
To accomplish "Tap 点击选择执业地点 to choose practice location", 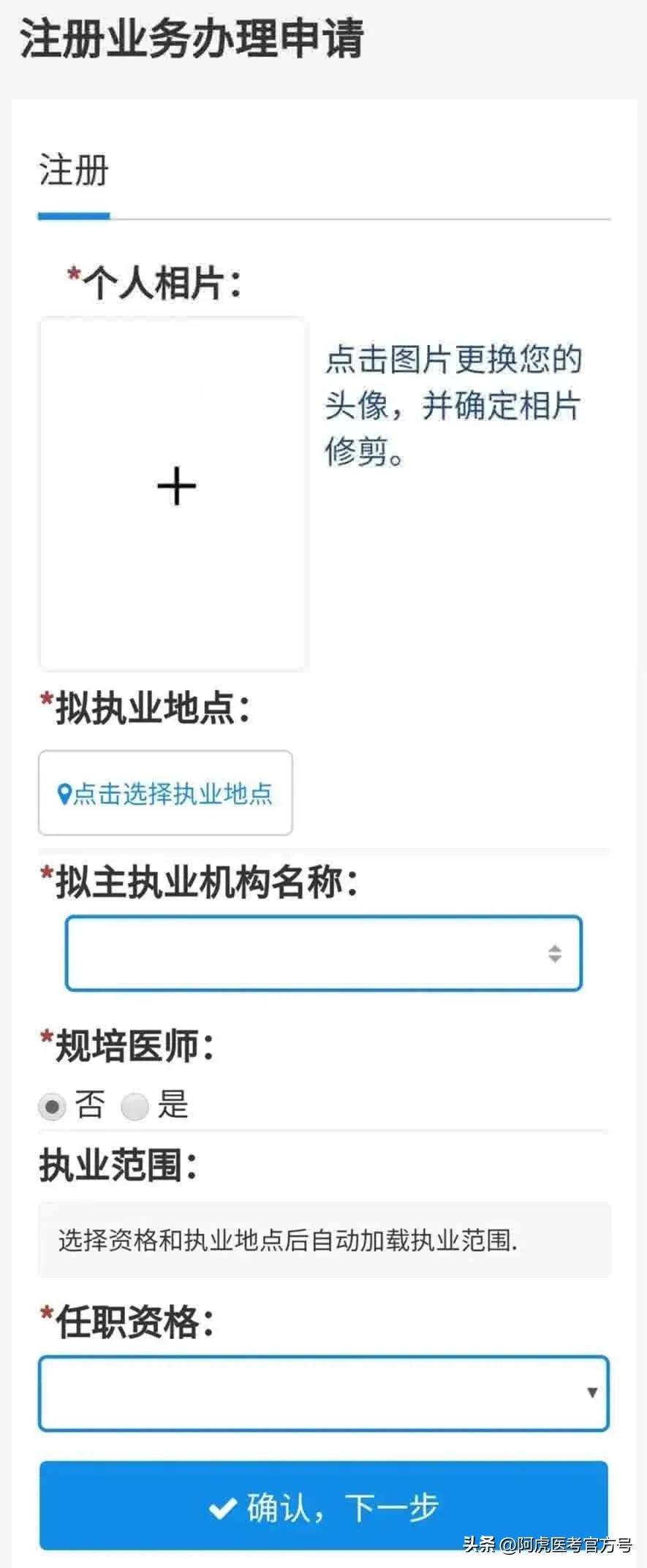I will pos(165,793).
